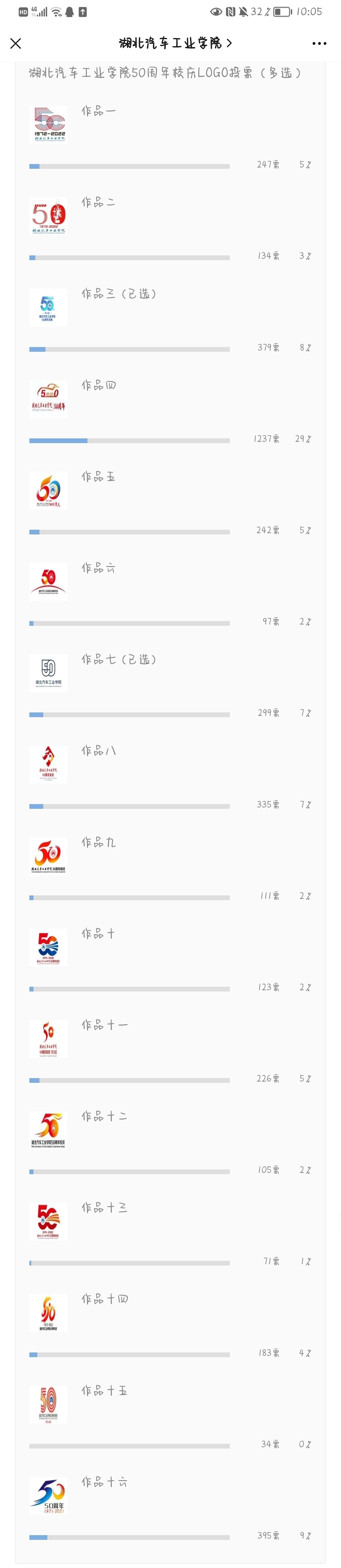This screenshot has height=1568, width=341.
Task: Select poll option 作品十一
Action: tap(105, 1025)
